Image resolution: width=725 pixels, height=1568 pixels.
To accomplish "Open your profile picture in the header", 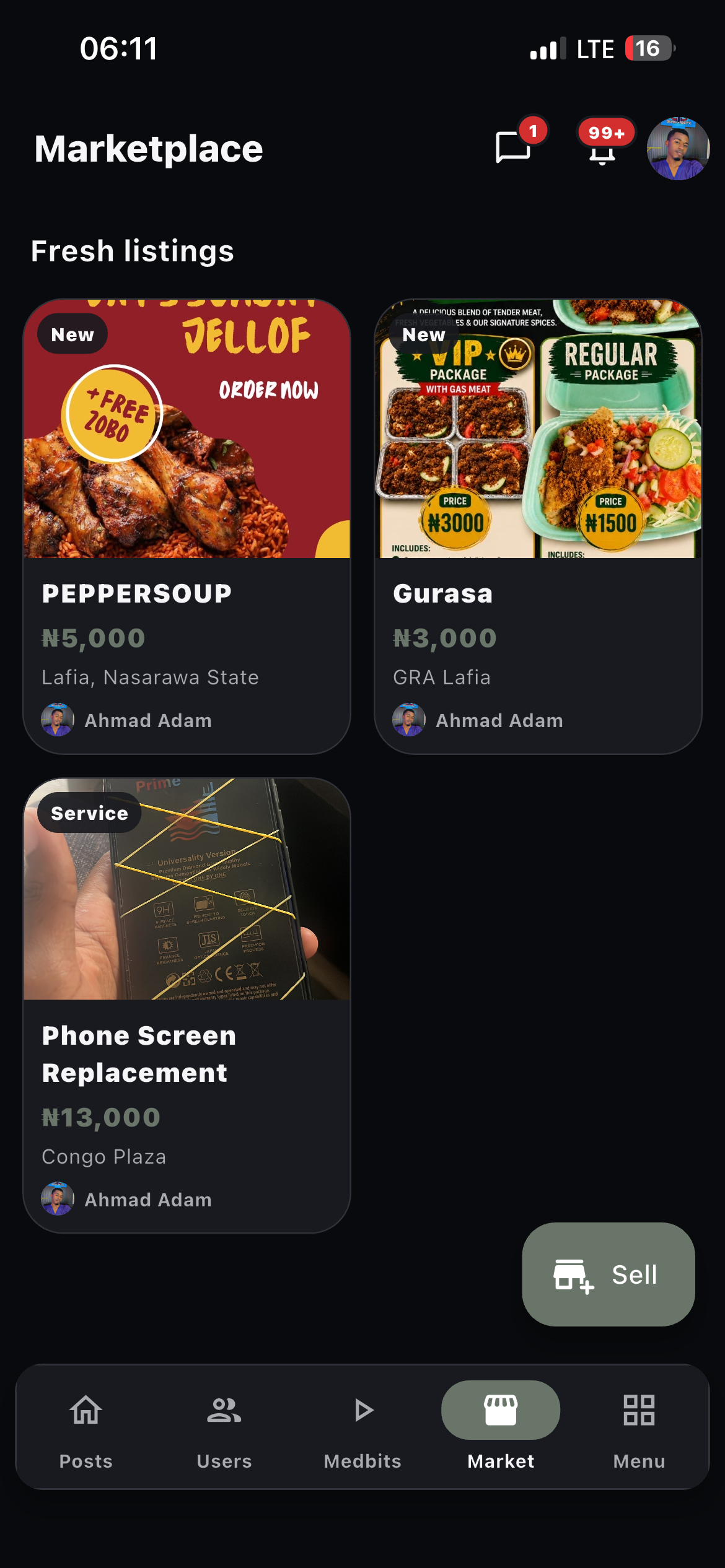I will click(678, 149).
